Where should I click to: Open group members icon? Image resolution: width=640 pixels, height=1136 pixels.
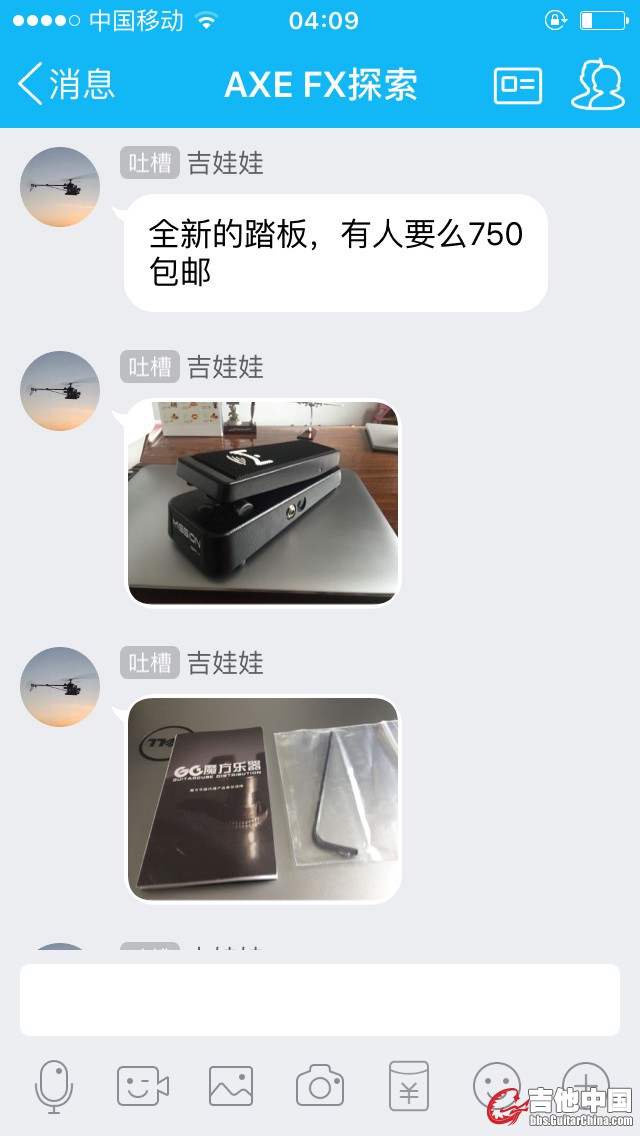pyautogui.click(x=597, y=85)
